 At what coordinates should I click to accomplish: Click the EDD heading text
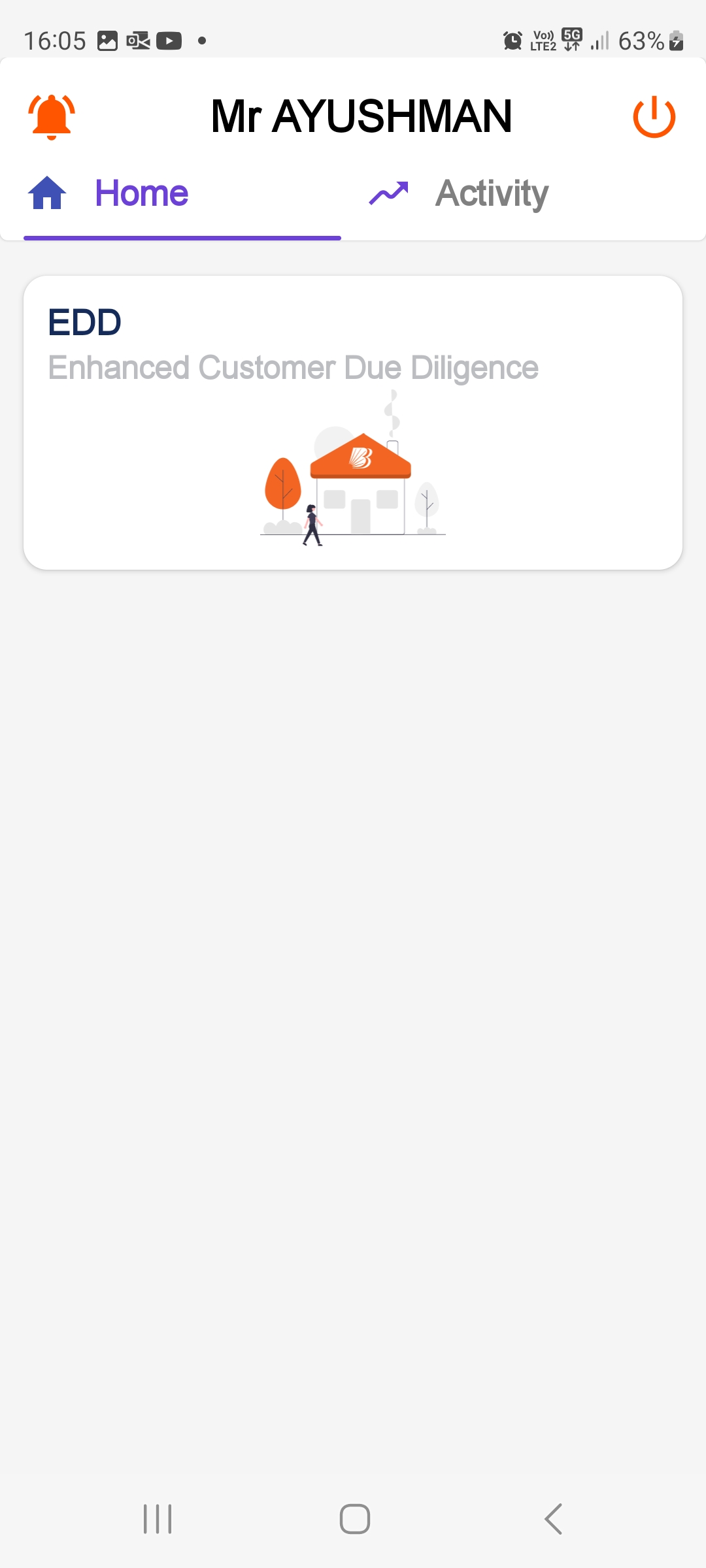click(84, 321)
